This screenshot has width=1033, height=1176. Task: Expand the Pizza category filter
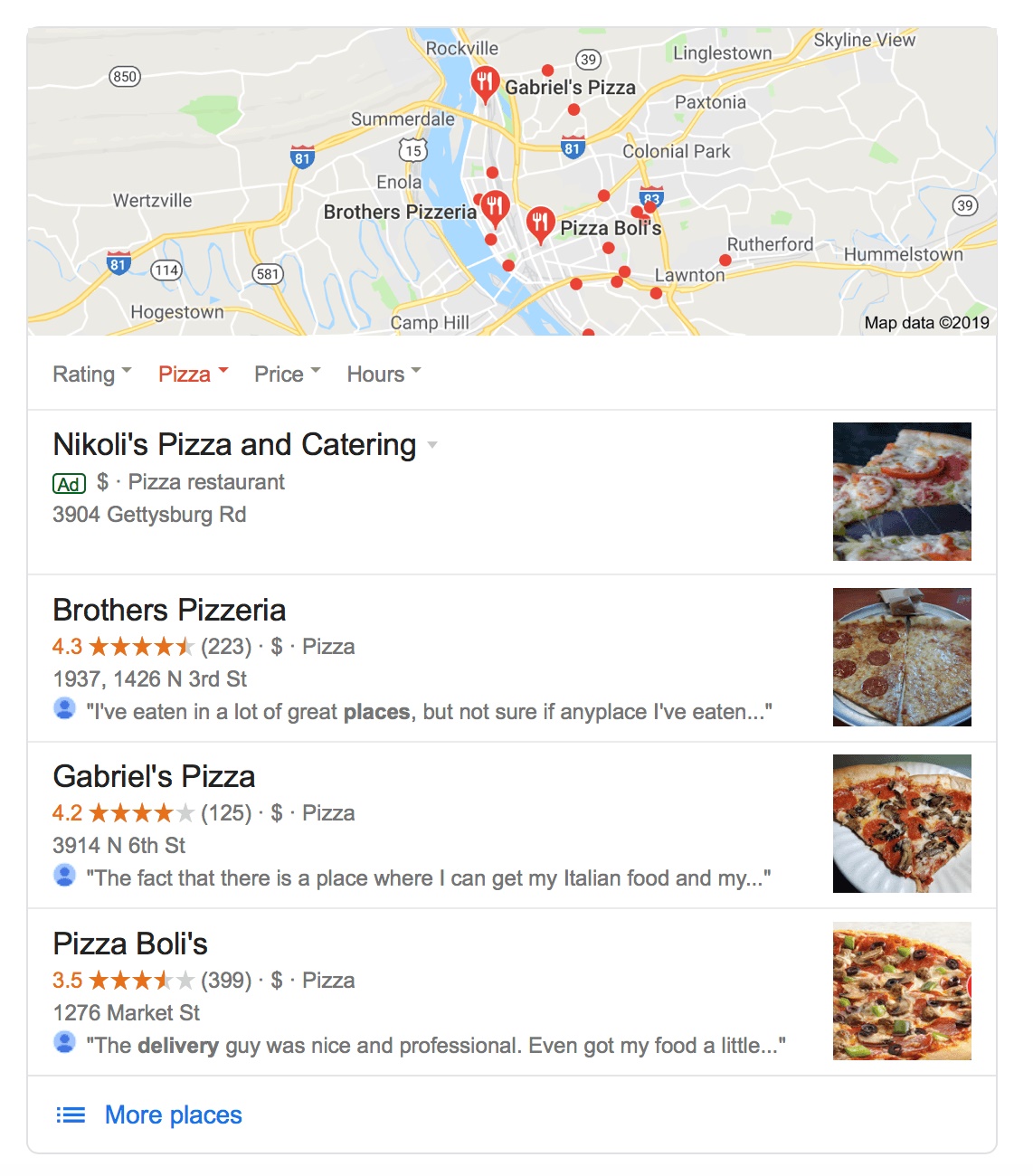click(x=193, y=374)
